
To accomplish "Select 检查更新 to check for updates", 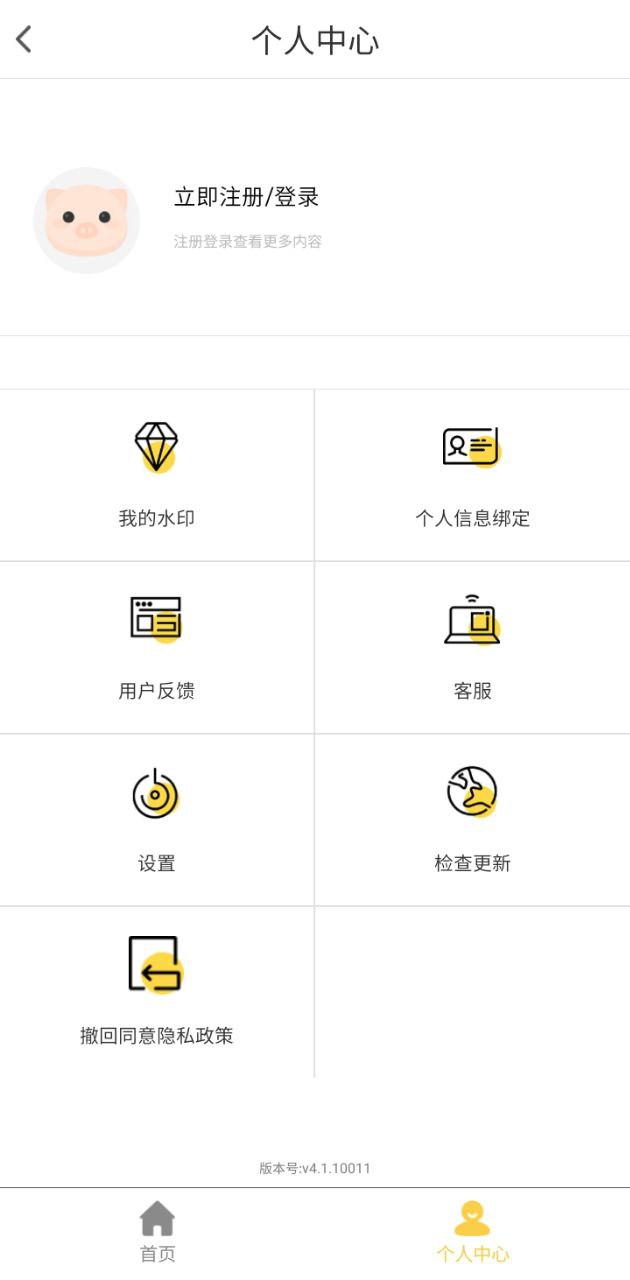I will tap(472, 820).
